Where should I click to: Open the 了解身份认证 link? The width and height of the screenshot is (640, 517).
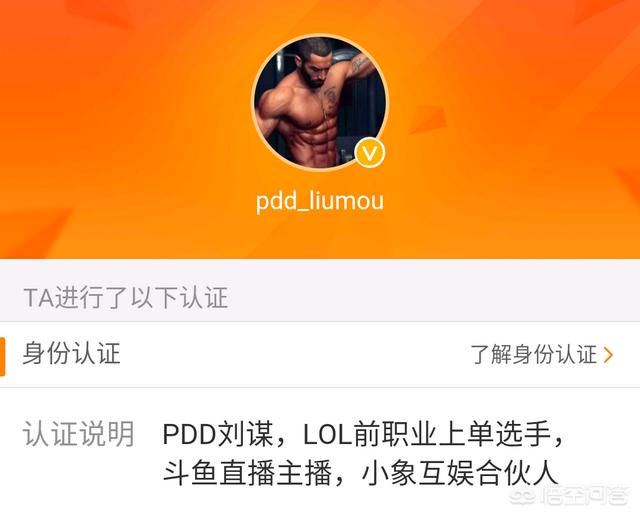pos(541,354)
